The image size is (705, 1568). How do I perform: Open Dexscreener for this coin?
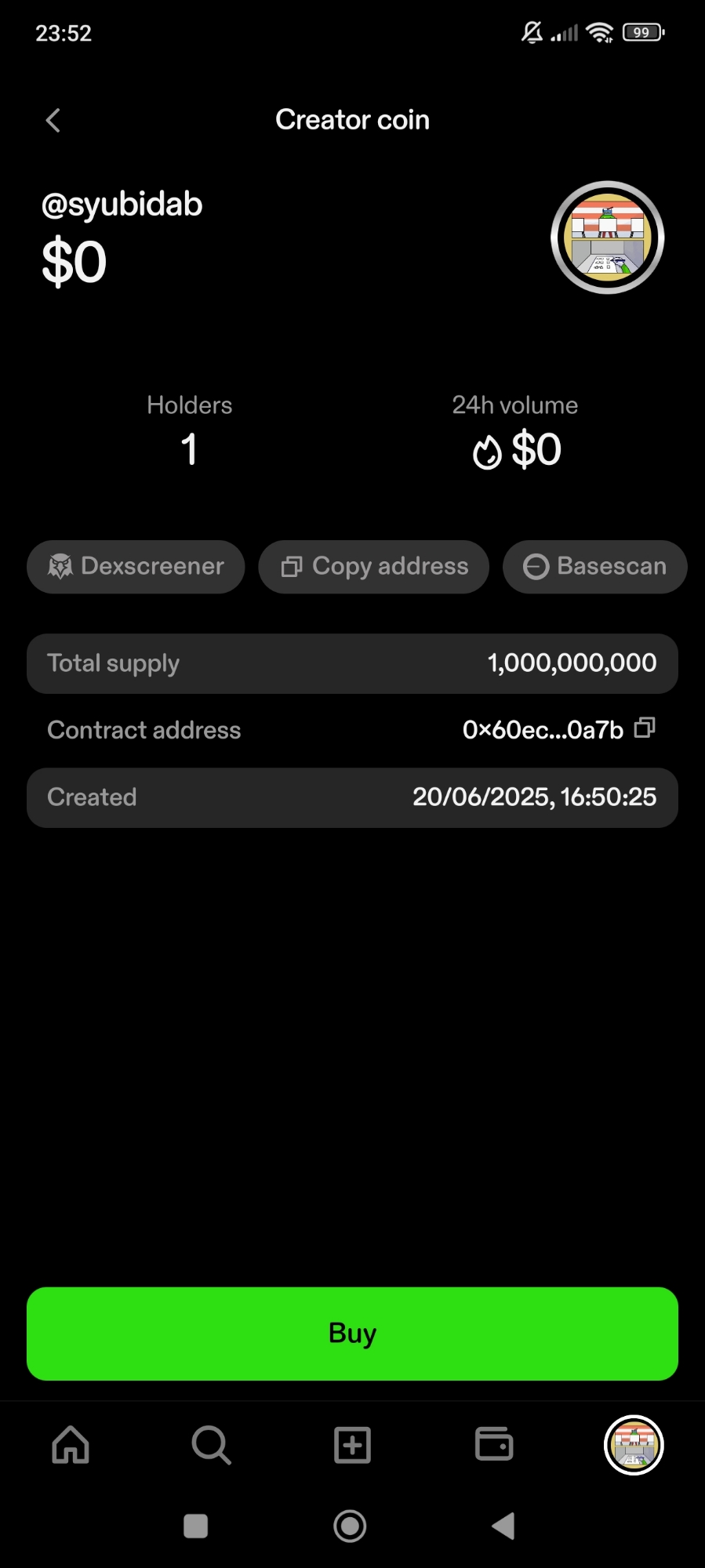136,566
